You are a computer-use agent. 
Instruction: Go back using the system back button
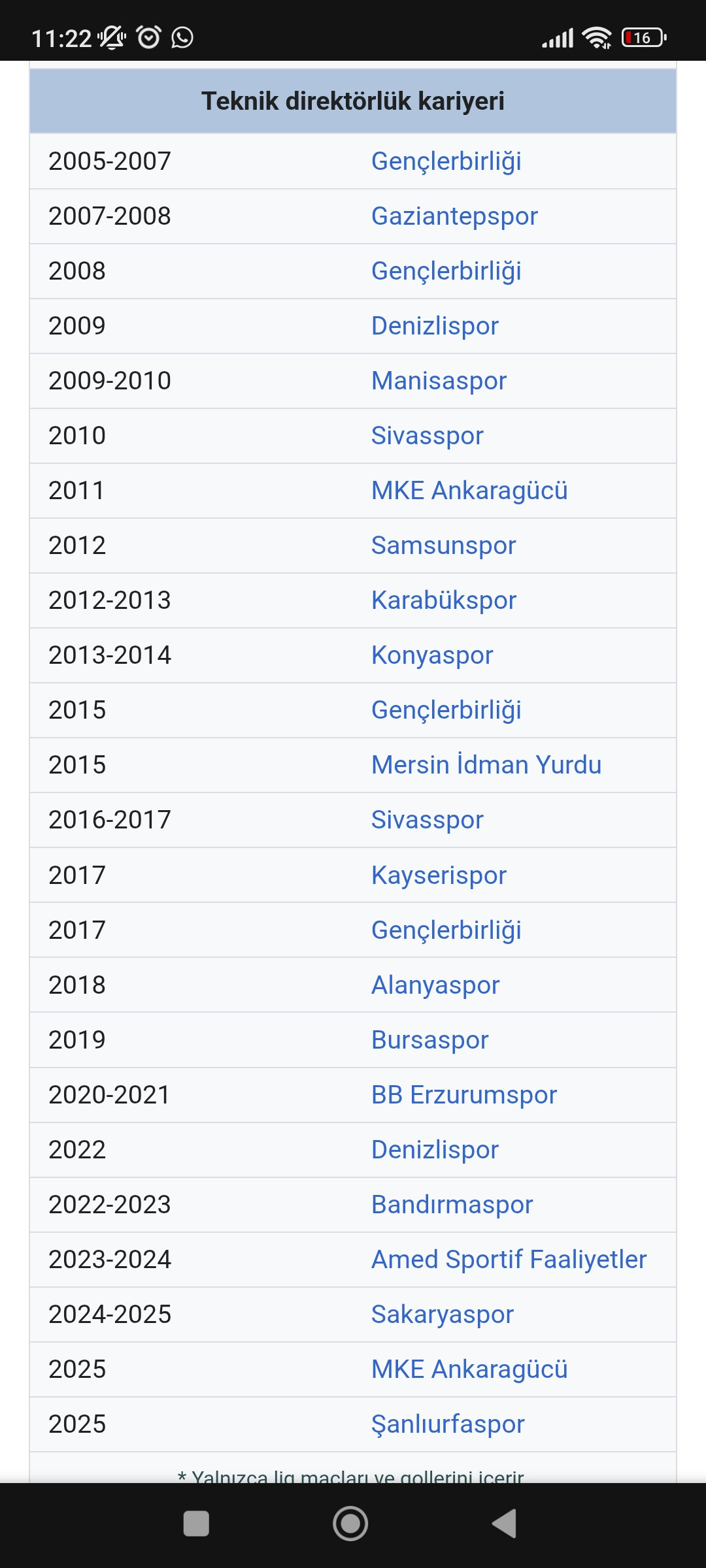tap(505, 1524)
